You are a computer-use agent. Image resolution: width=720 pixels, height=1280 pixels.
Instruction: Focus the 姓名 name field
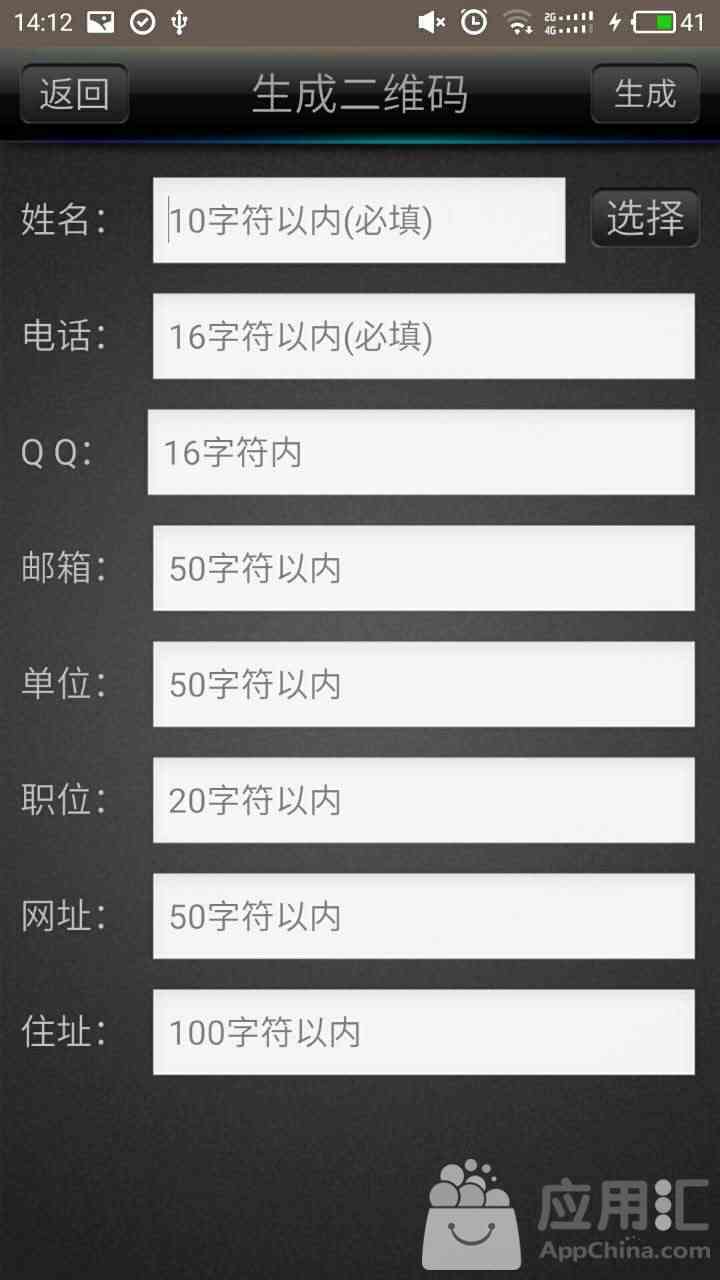point(359,220)
